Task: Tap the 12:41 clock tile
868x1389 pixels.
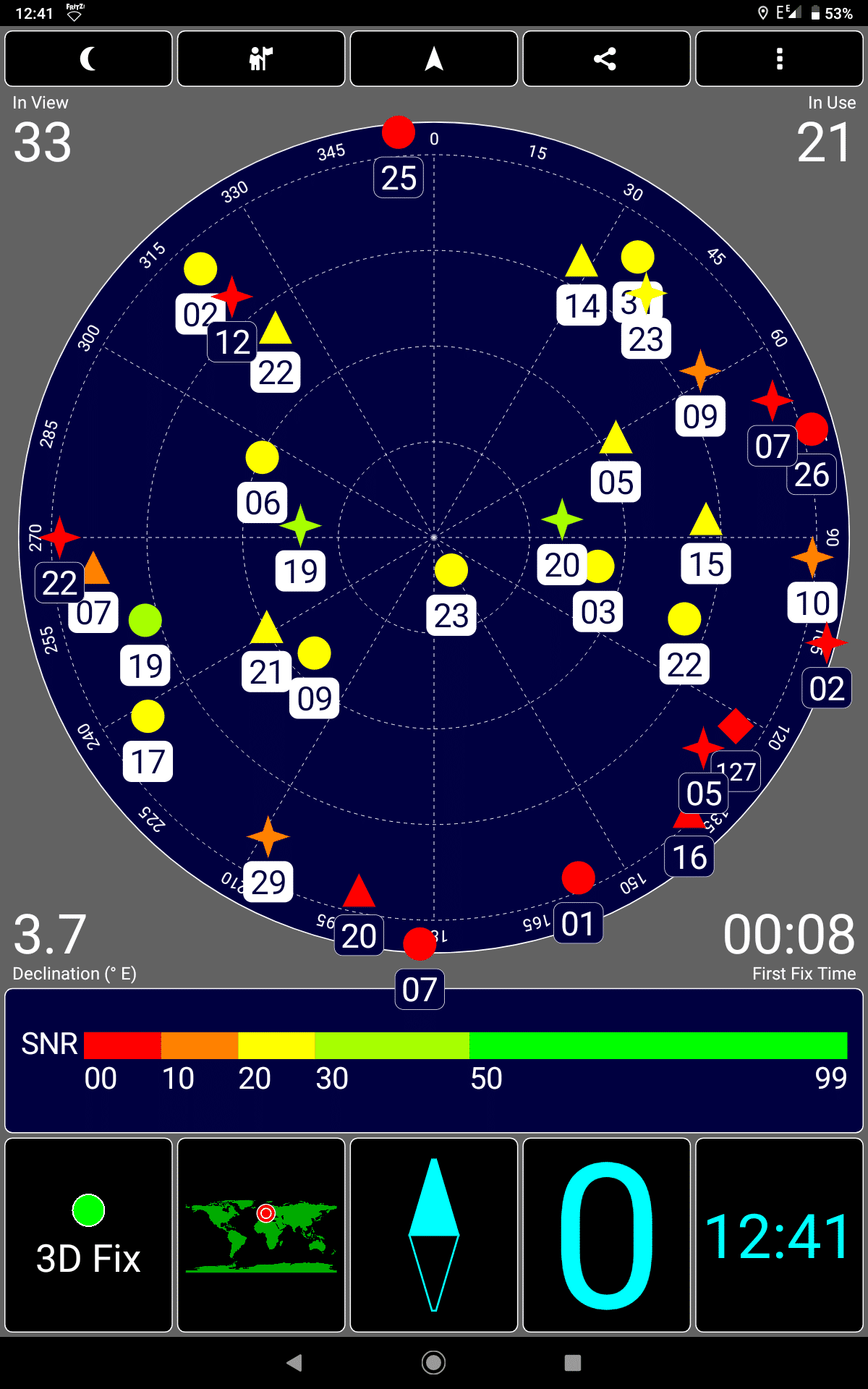Action: (779, 1235)
